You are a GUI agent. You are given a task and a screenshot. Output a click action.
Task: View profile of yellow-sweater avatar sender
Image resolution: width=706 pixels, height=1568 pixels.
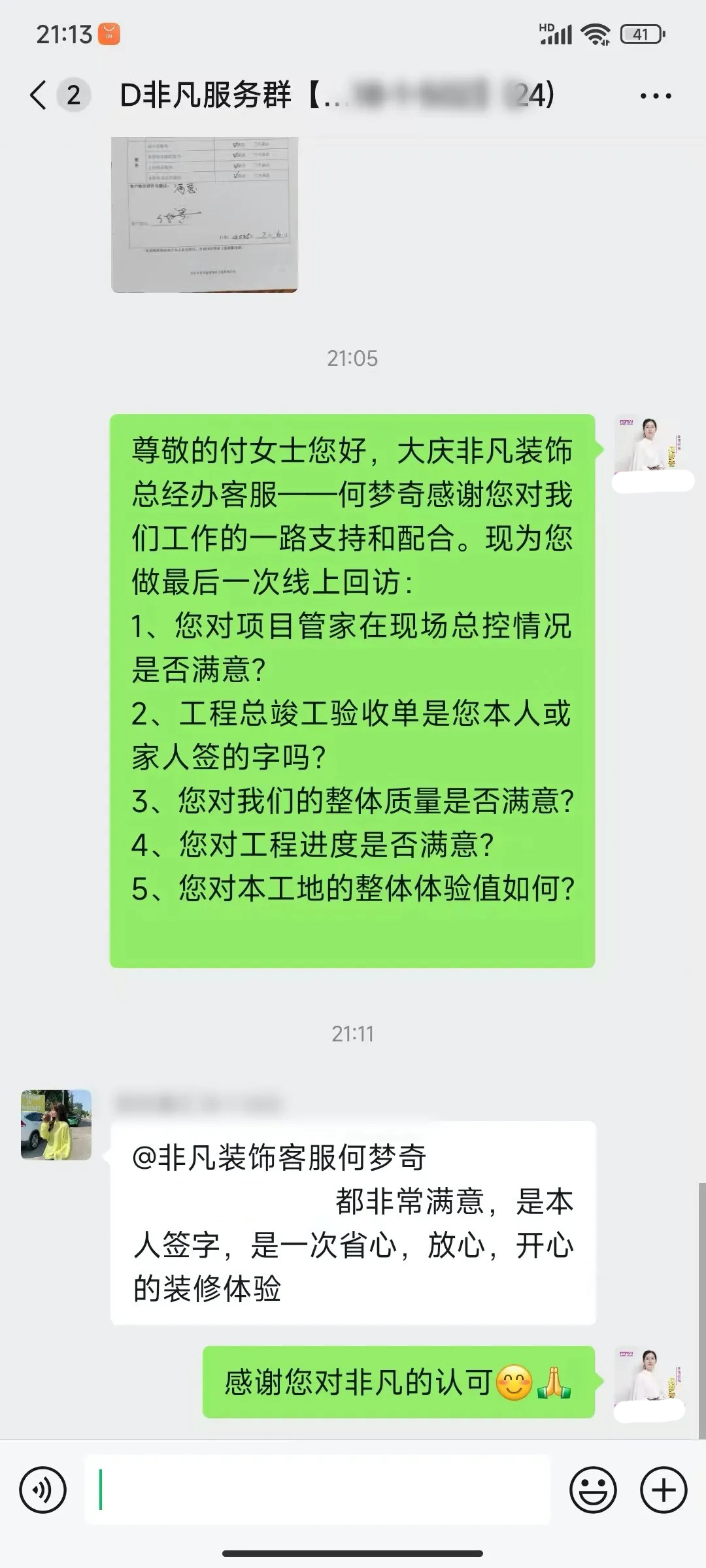pos(56,1124)
